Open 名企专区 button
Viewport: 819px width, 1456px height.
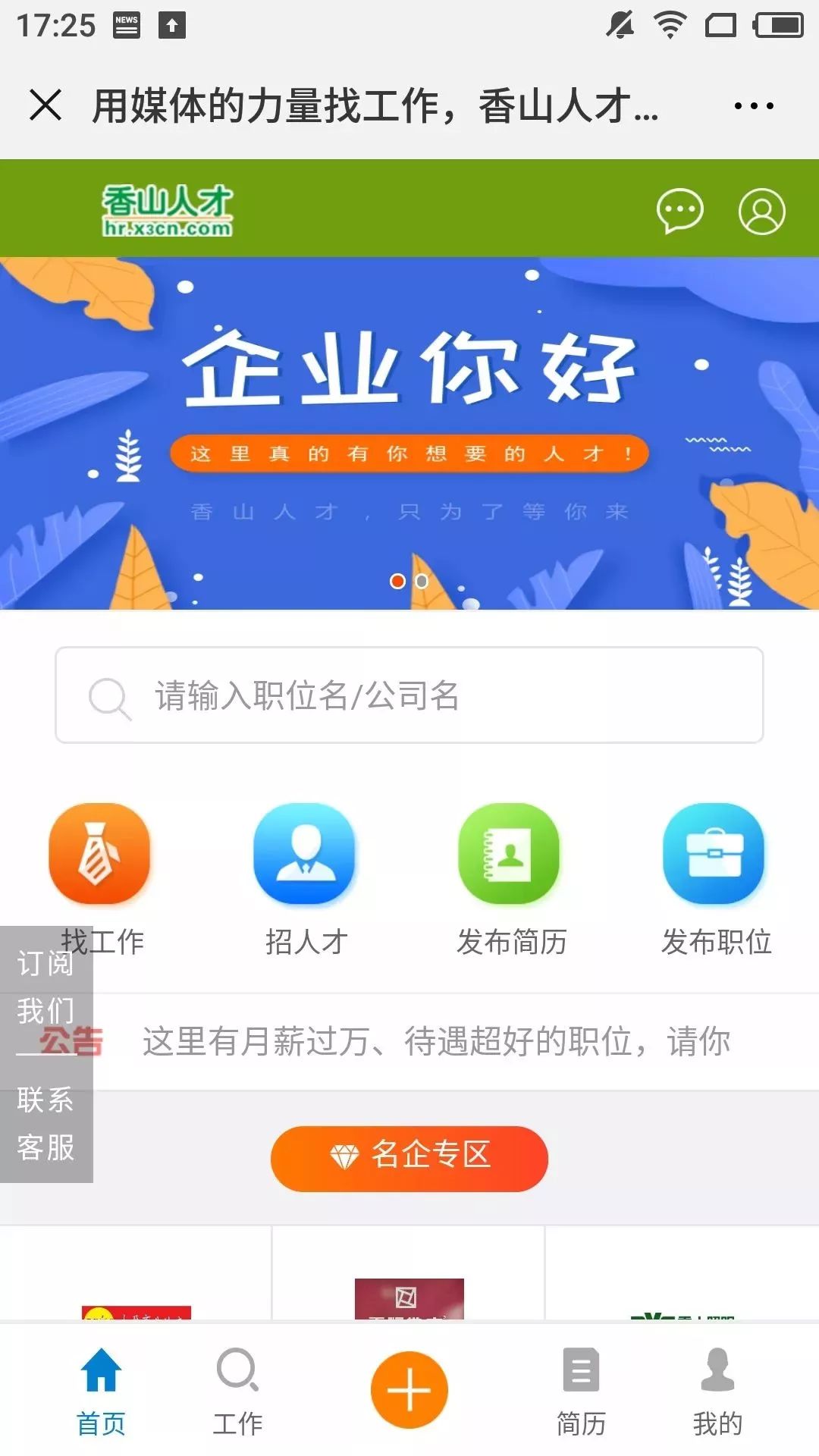point(409,1158)
